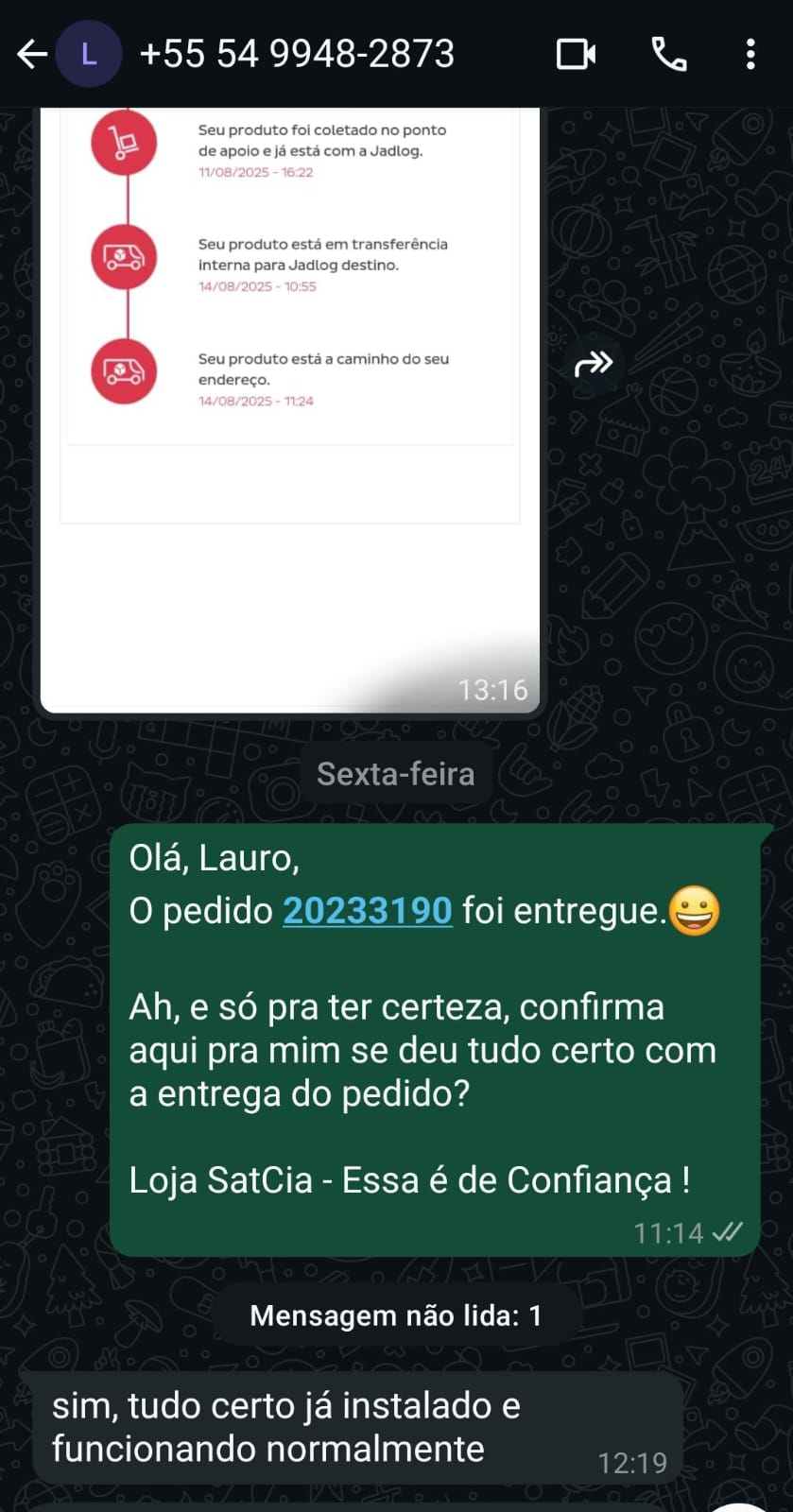Start a video call
Viewport: 793px width, 1512px height.
(x=576, y=54)
